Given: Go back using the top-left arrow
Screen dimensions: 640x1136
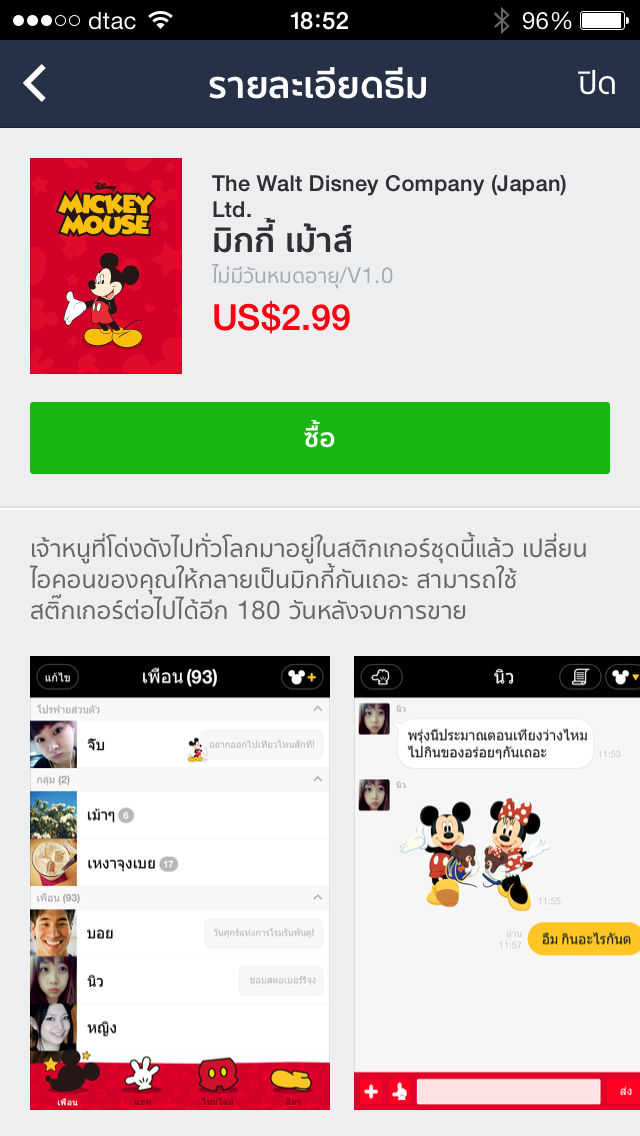Looking at the screenshot, I should pos(35,84).
